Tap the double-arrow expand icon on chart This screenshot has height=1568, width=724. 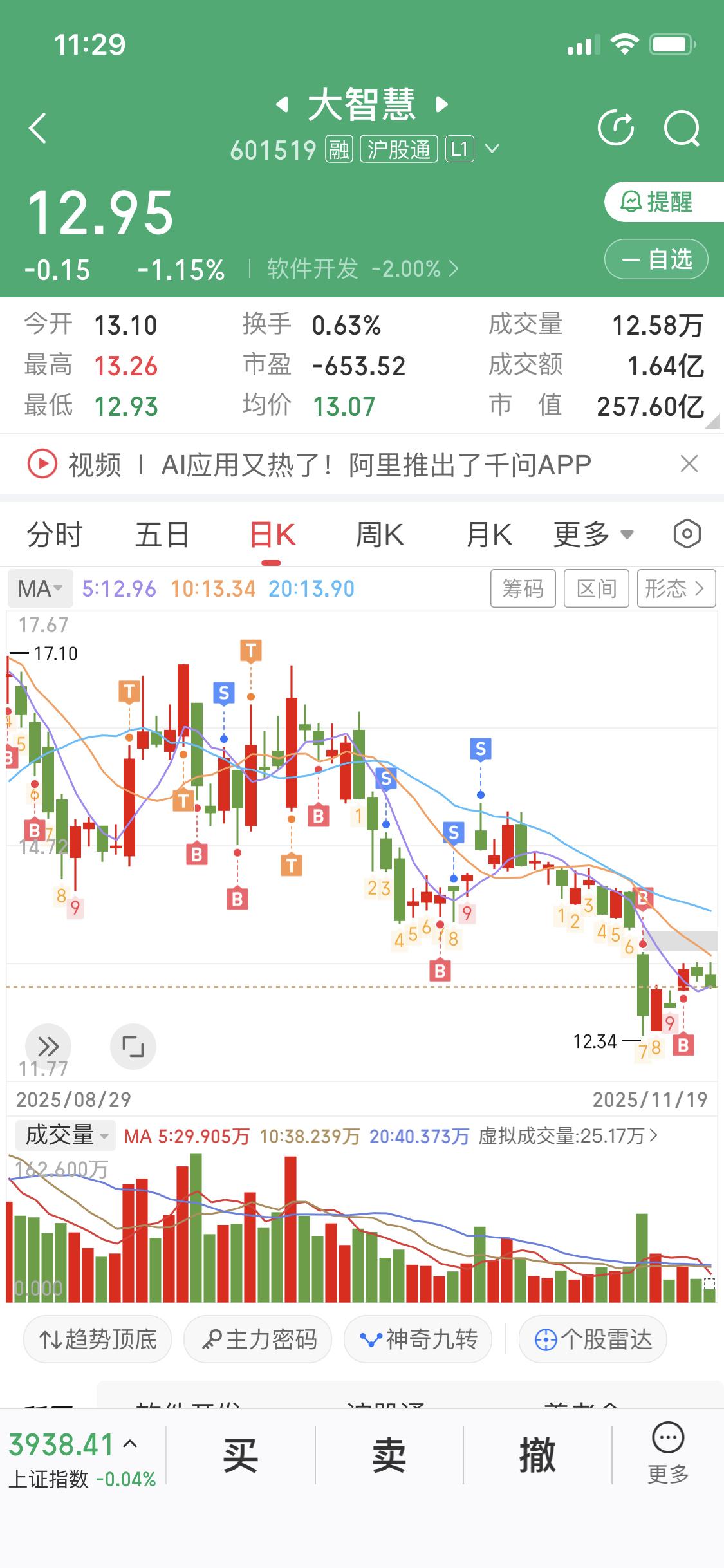(x=48, y=1047)
